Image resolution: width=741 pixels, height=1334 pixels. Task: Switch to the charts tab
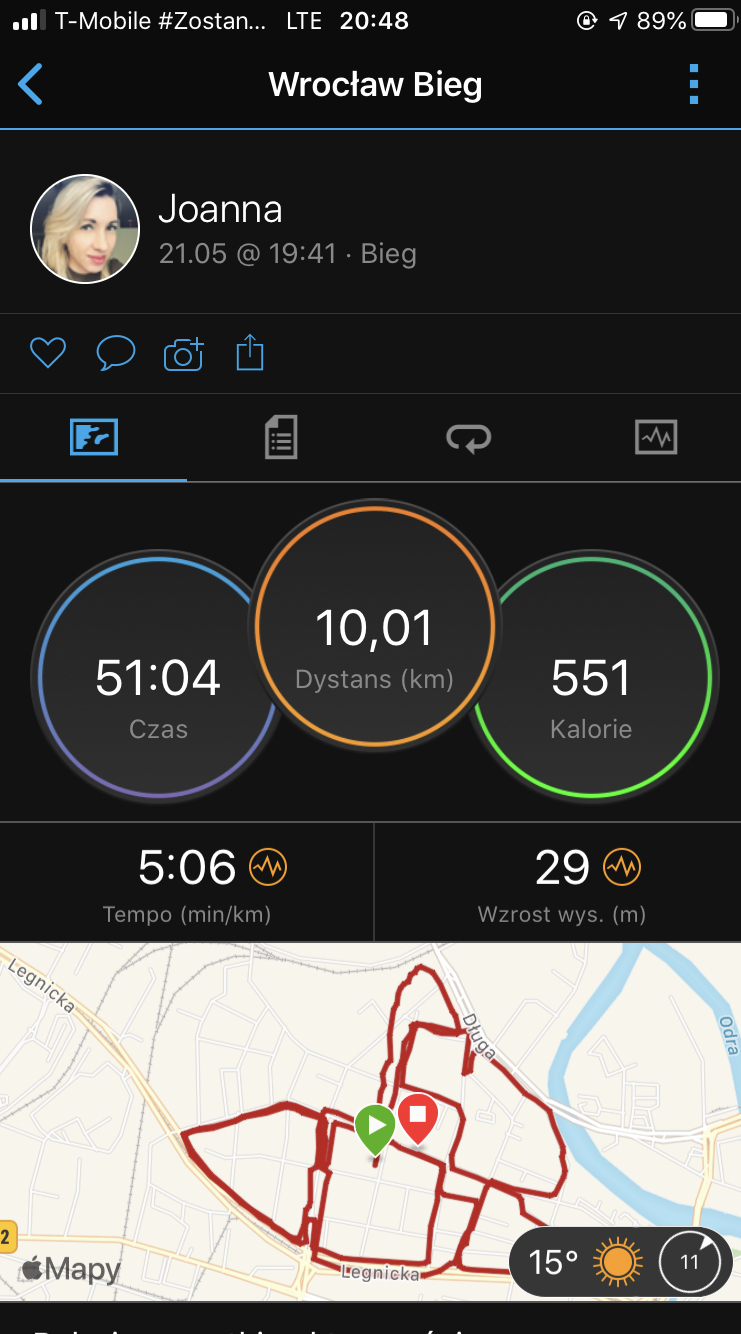(x=656, y=437)
